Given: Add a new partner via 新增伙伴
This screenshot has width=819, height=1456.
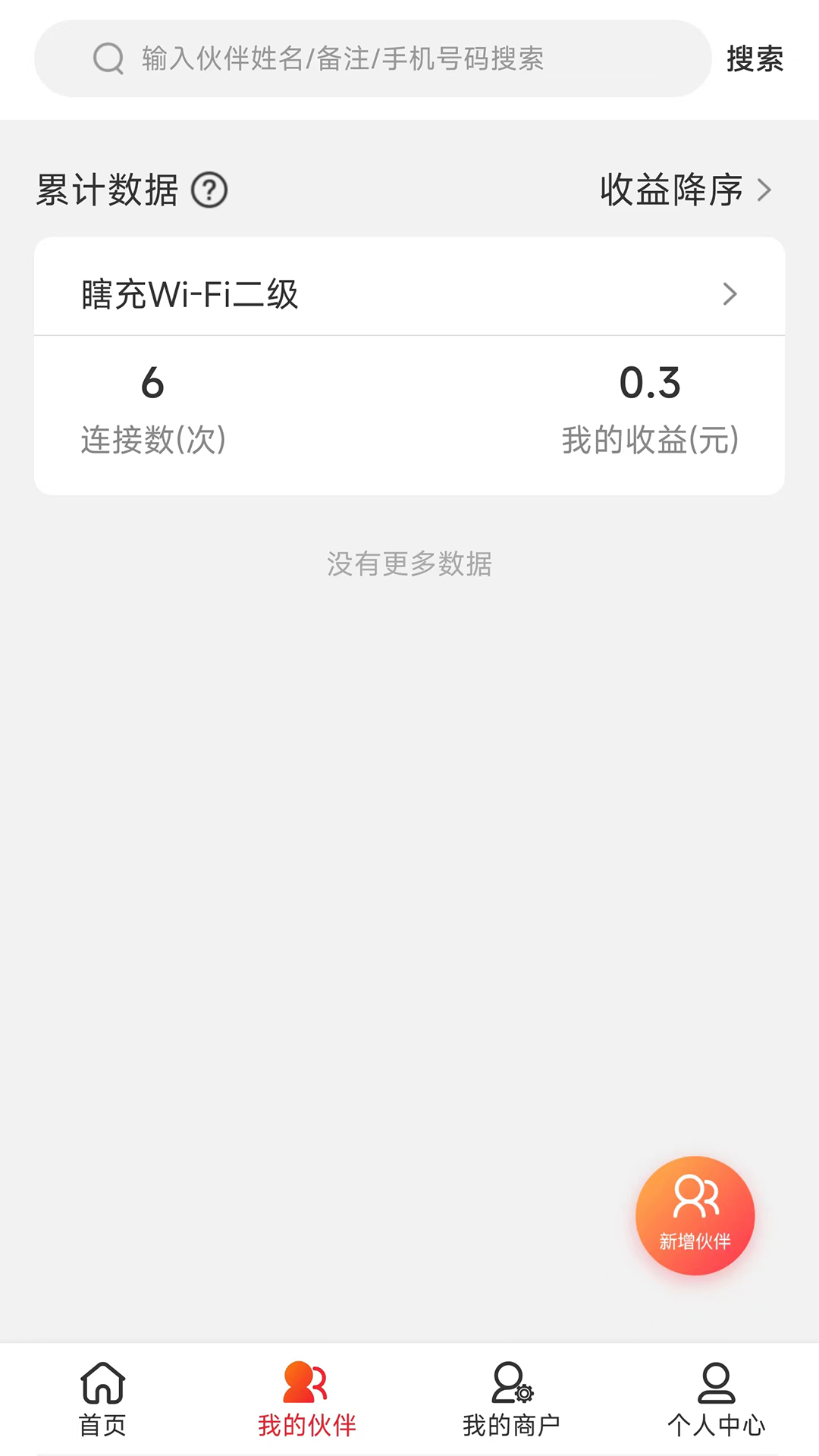Looking at the screenshot, I should pos(695,1215).
